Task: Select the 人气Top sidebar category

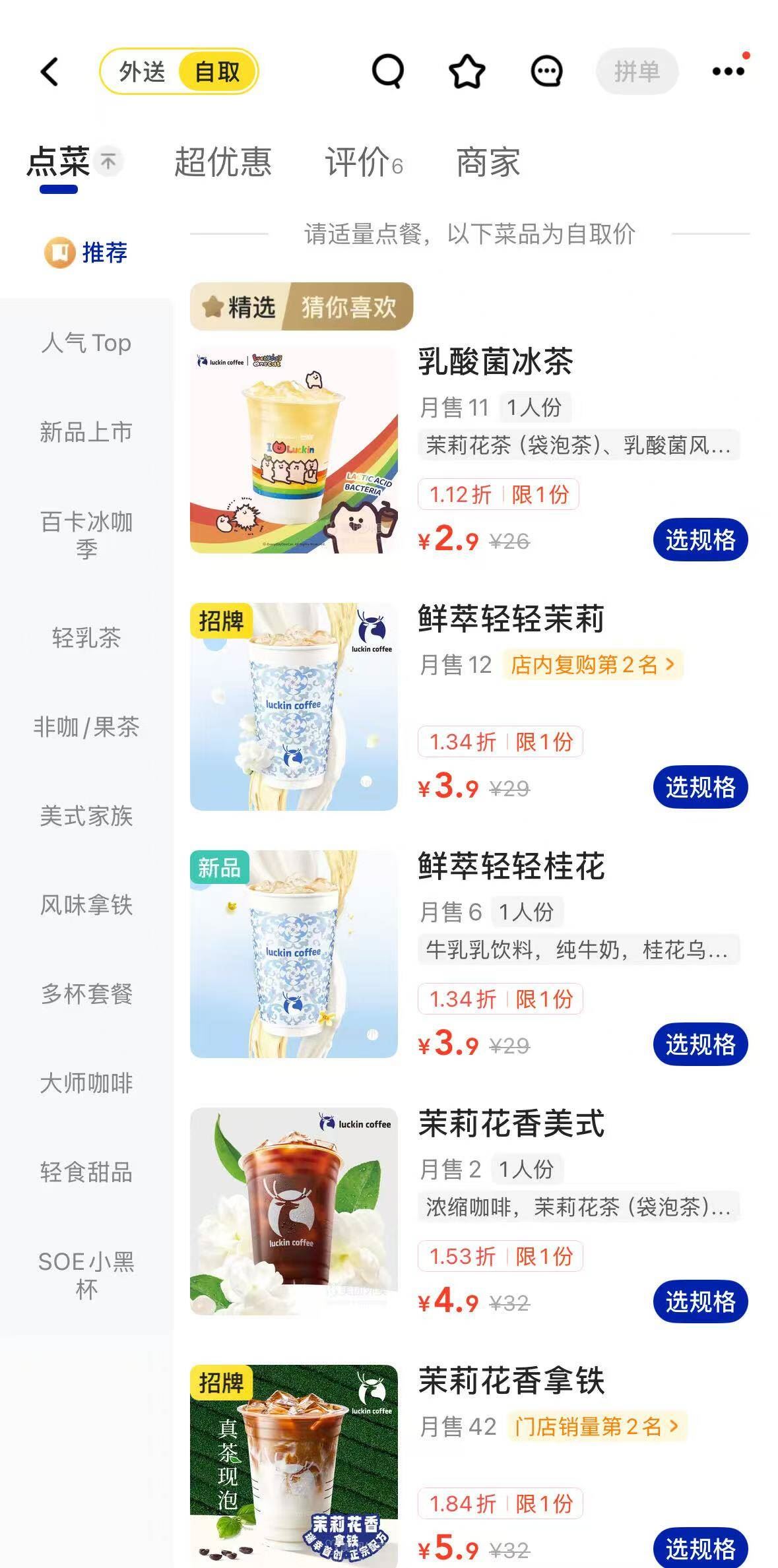Action: point(86,343)
